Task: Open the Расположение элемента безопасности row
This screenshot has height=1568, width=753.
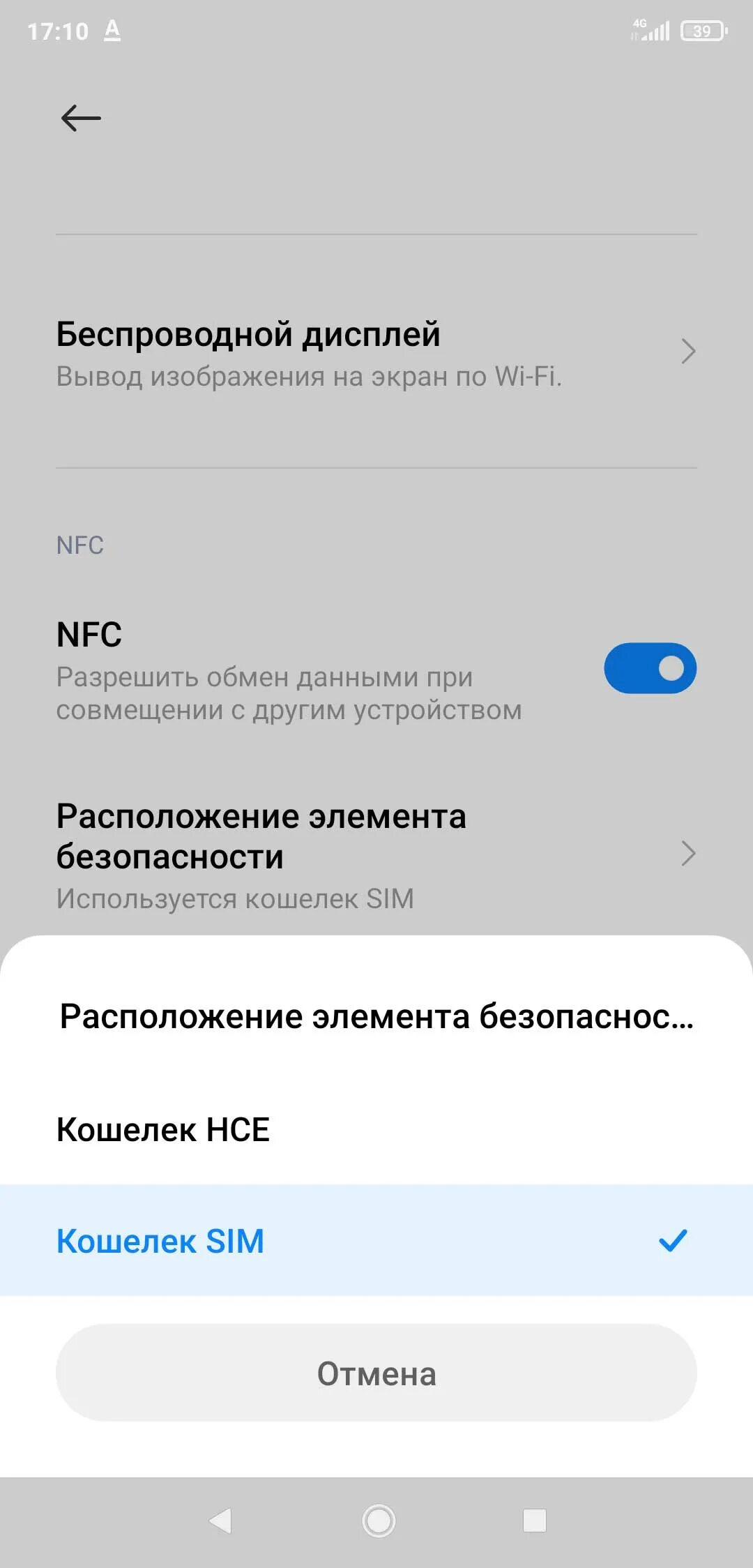Action: point(376,854)
